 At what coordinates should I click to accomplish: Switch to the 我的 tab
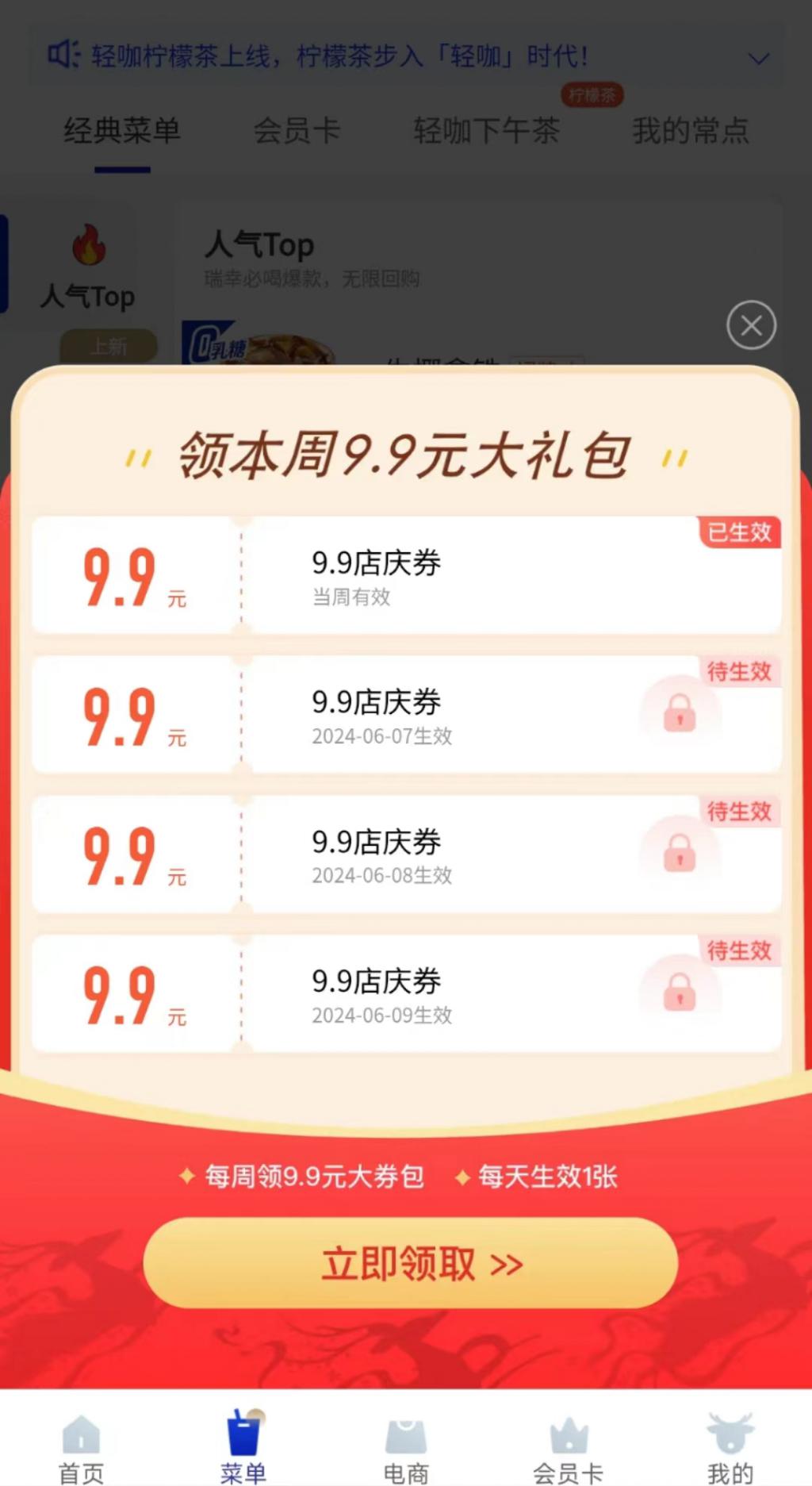[730, 1448]
